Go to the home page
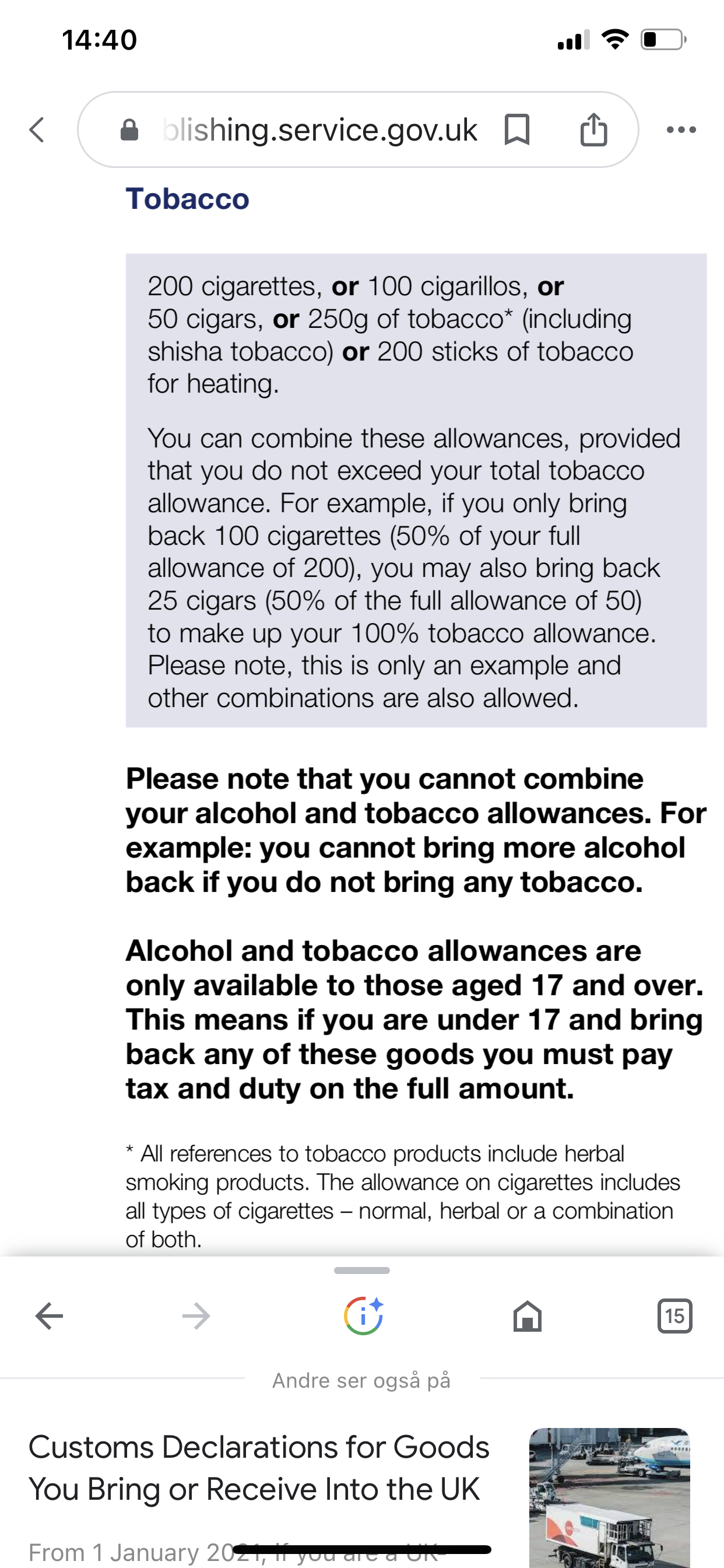Image resolution: width=724 pixels, height=1568 pixels. 528,1316
